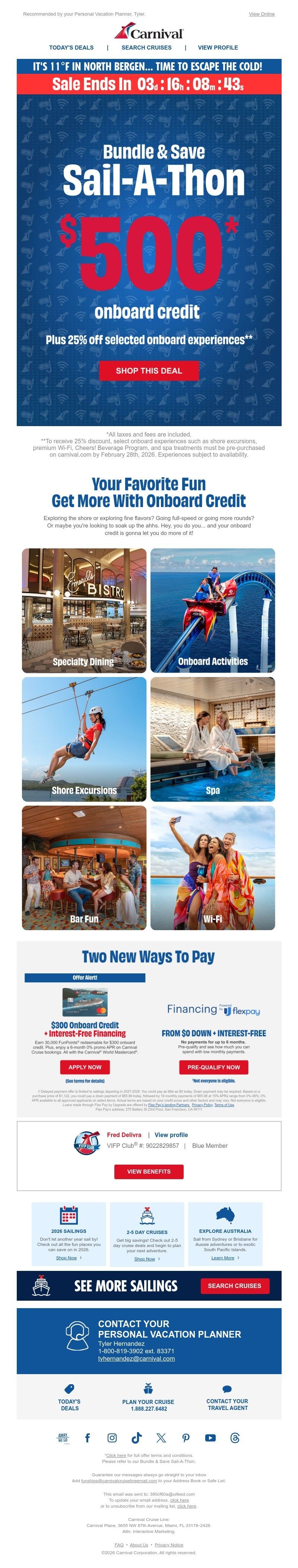Open the Privacy Notice link
This screenshot has height=1568, width=298.
(x=168, y=1545)
